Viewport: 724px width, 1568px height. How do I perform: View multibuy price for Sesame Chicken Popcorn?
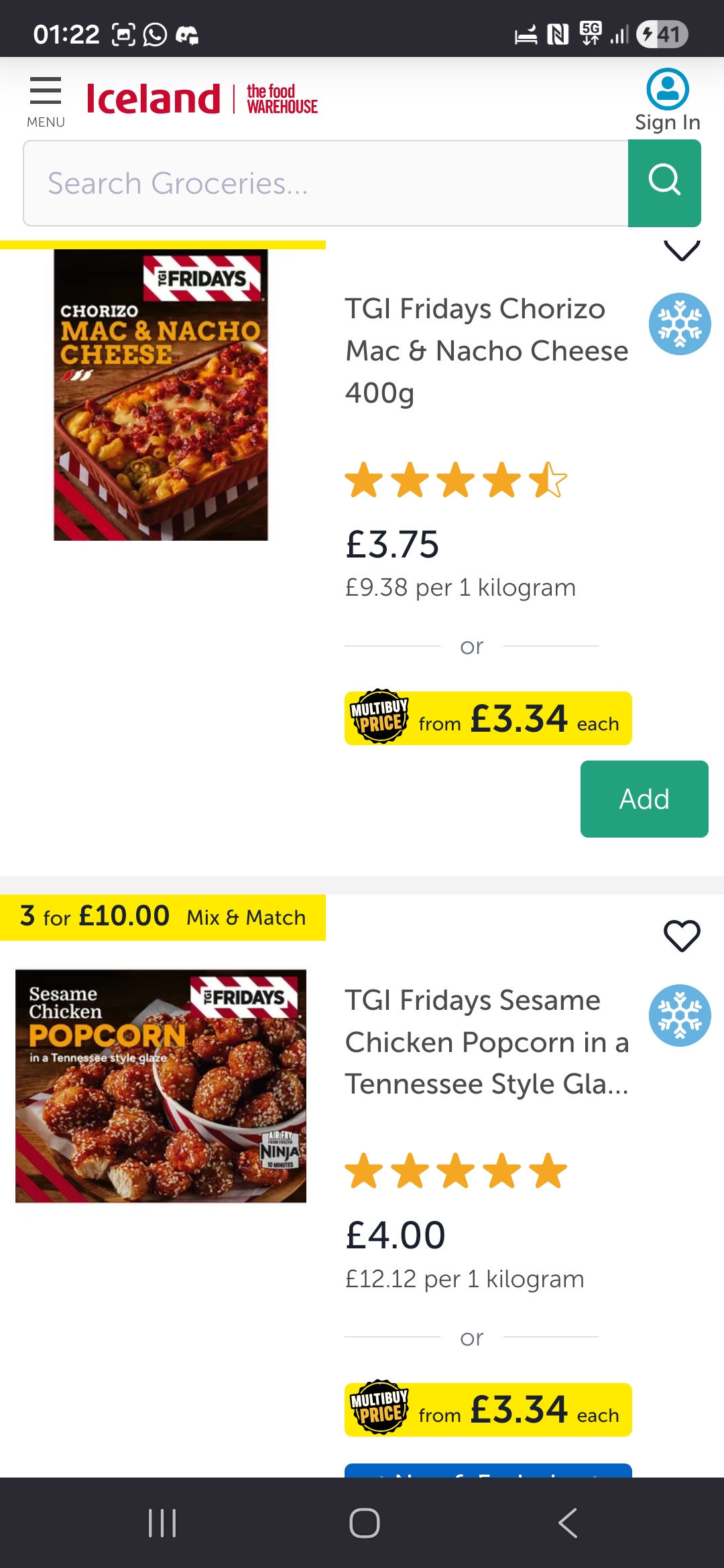488,1410
